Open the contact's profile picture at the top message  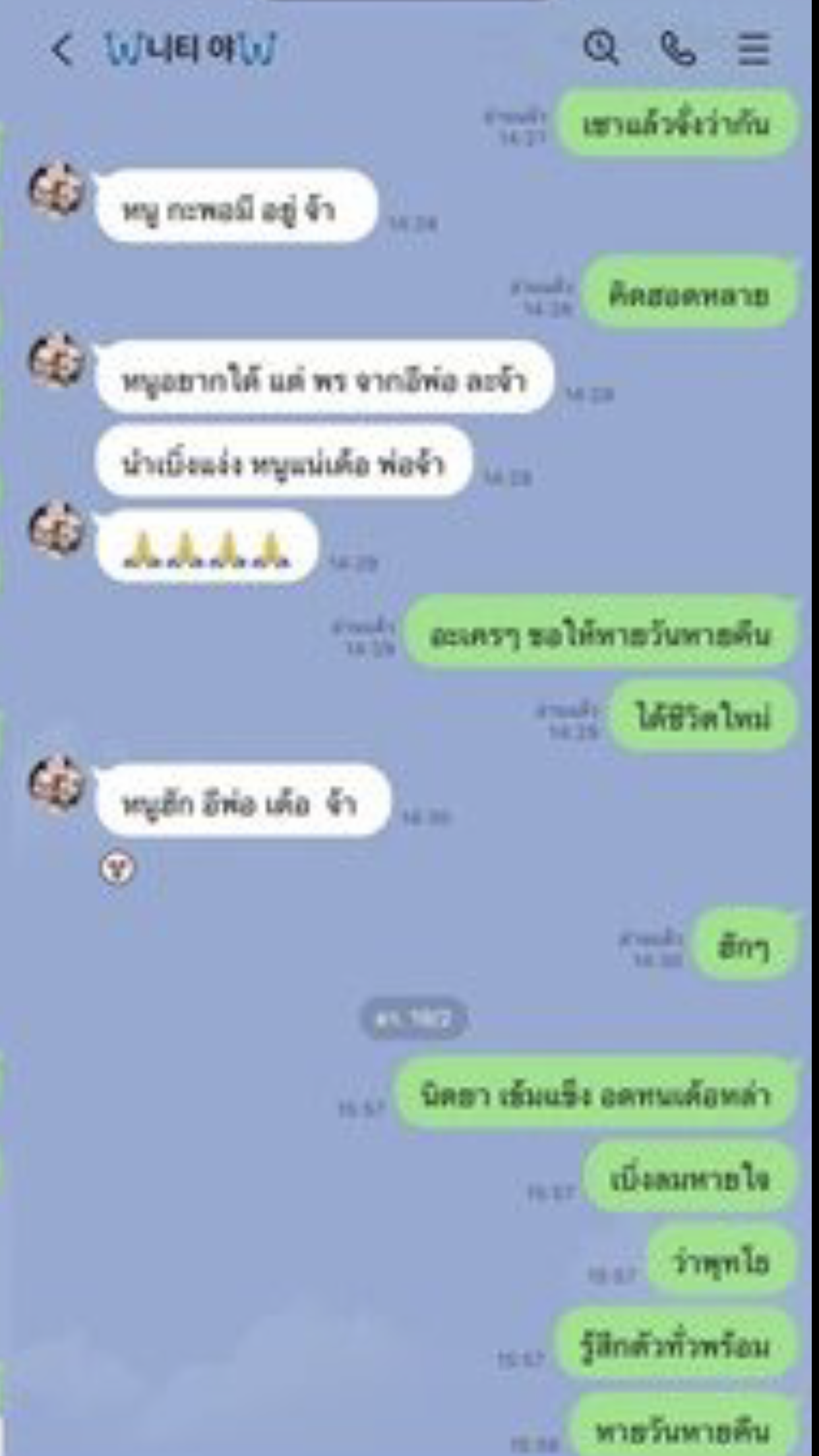pos(57,191)
